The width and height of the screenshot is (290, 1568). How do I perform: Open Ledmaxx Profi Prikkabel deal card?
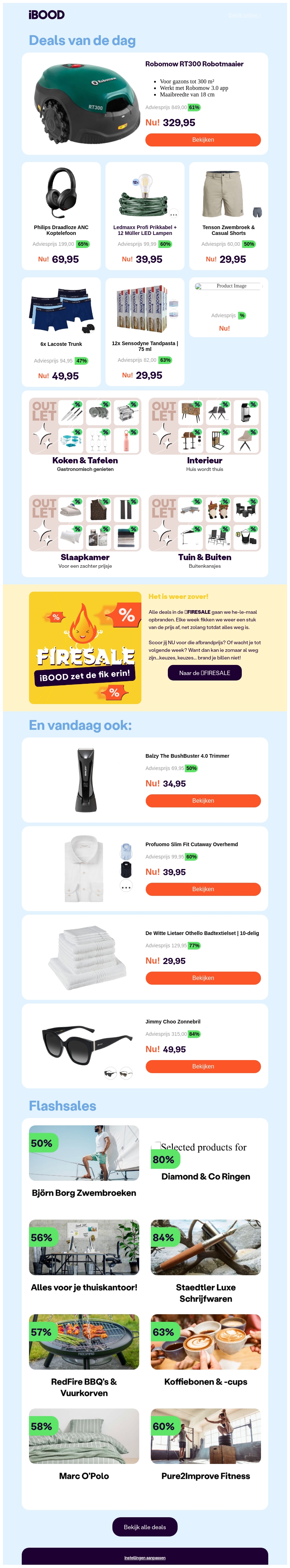pos(145,216)
